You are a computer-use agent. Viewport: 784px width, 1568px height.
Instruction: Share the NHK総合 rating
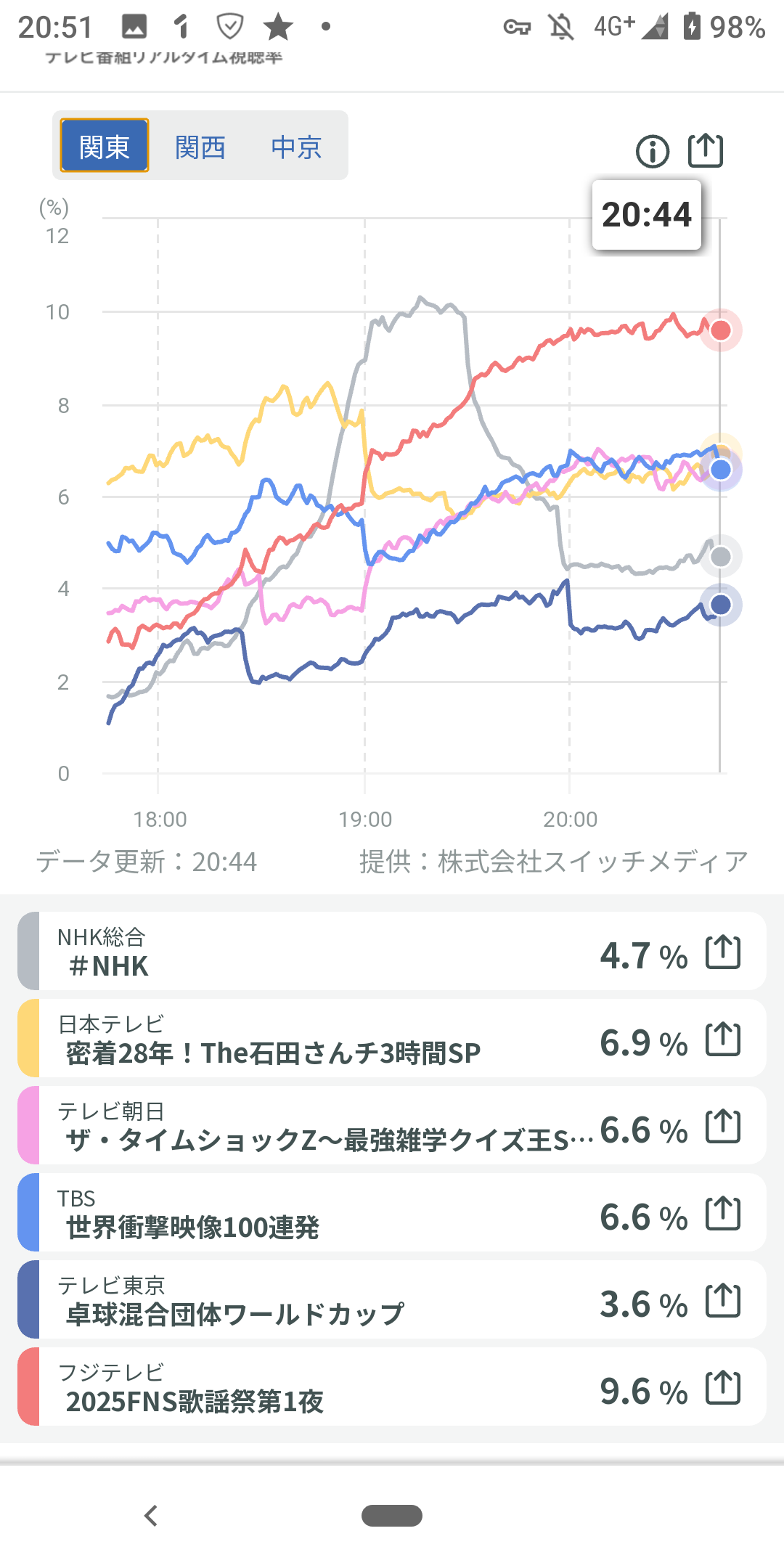[x=723, y=952]
